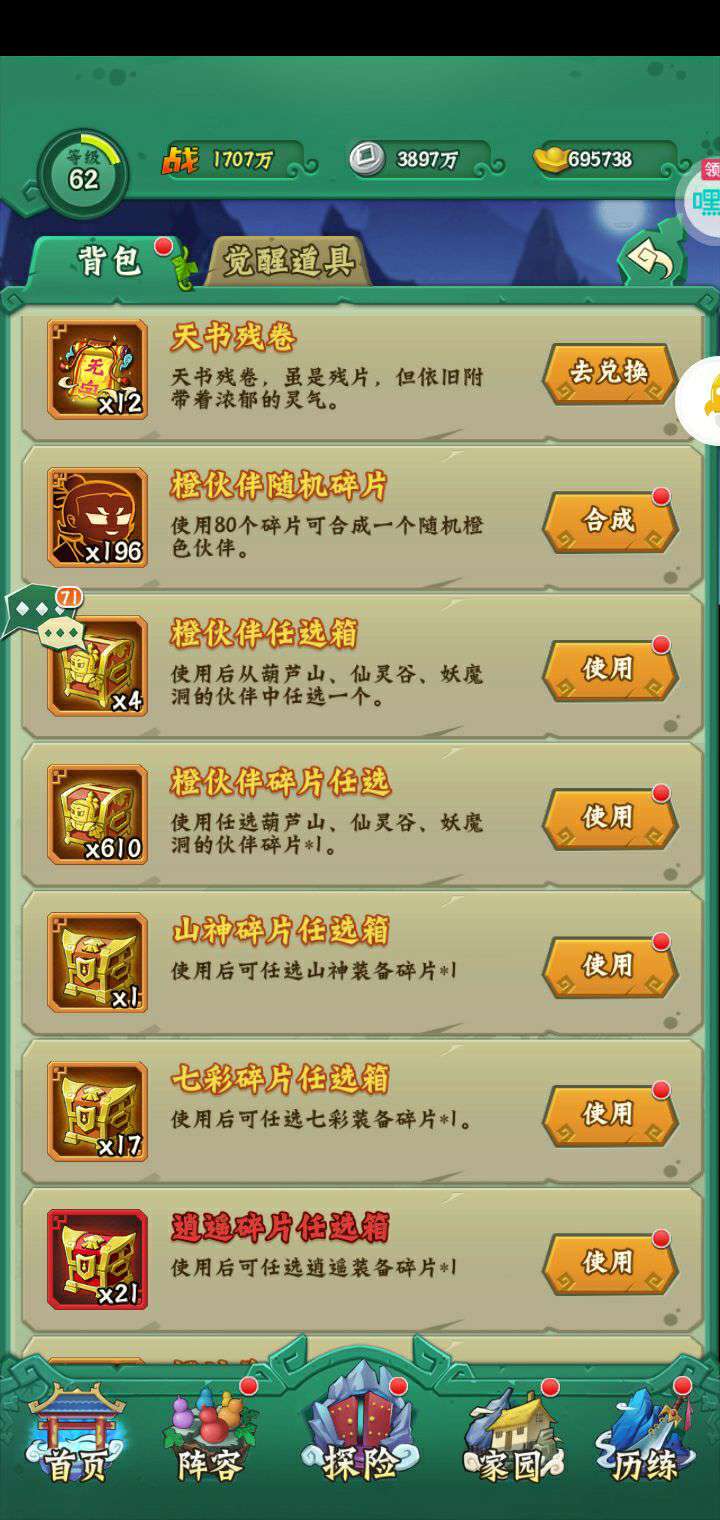
Task: Use the 橙伙伴任选箱 item
Action: [609, 669]
